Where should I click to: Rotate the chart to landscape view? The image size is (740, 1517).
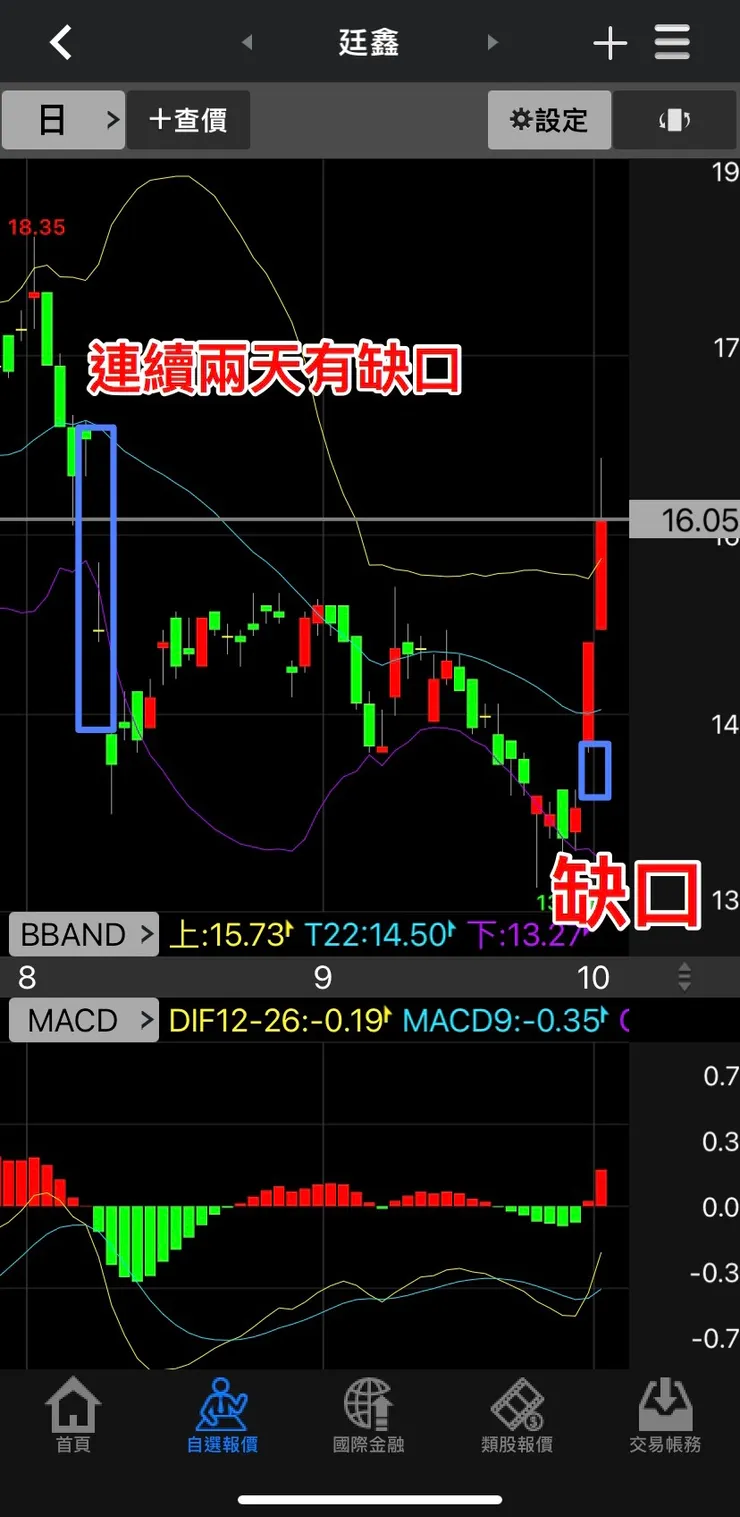(x=674, y=120)
